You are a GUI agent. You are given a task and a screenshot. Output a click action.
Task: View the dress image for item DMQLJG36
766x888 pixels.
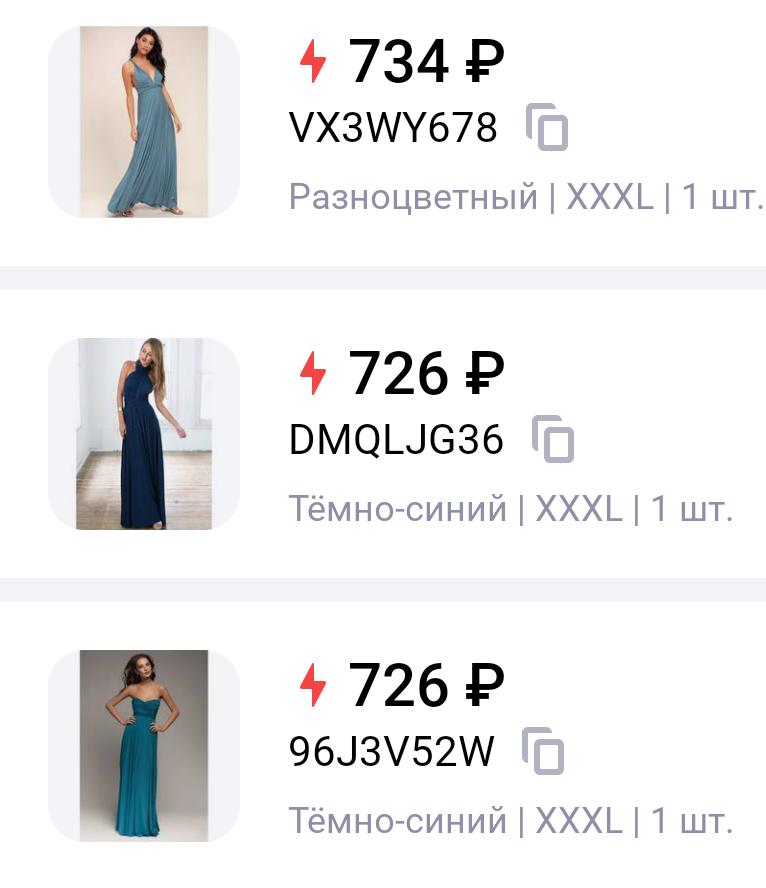pyautogui.click(x=144, y=434)
